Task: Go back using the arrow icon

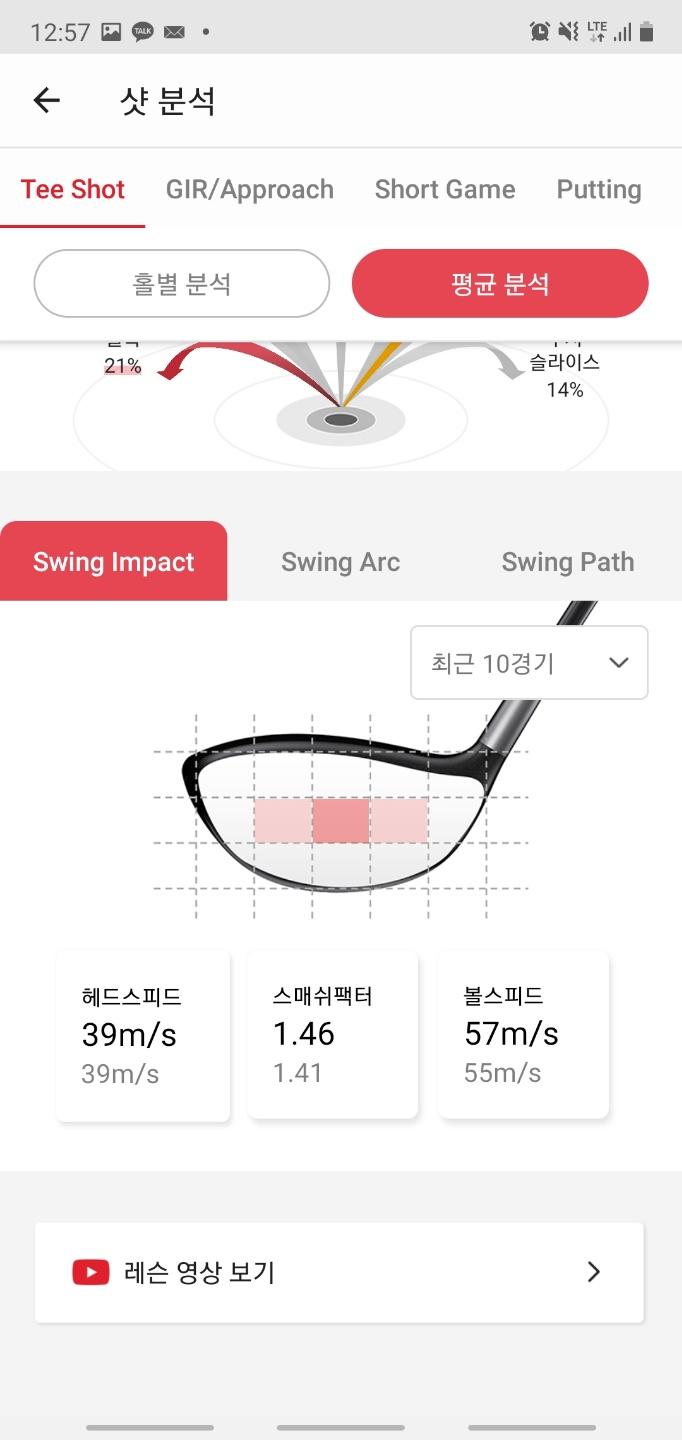Action: 47,100
